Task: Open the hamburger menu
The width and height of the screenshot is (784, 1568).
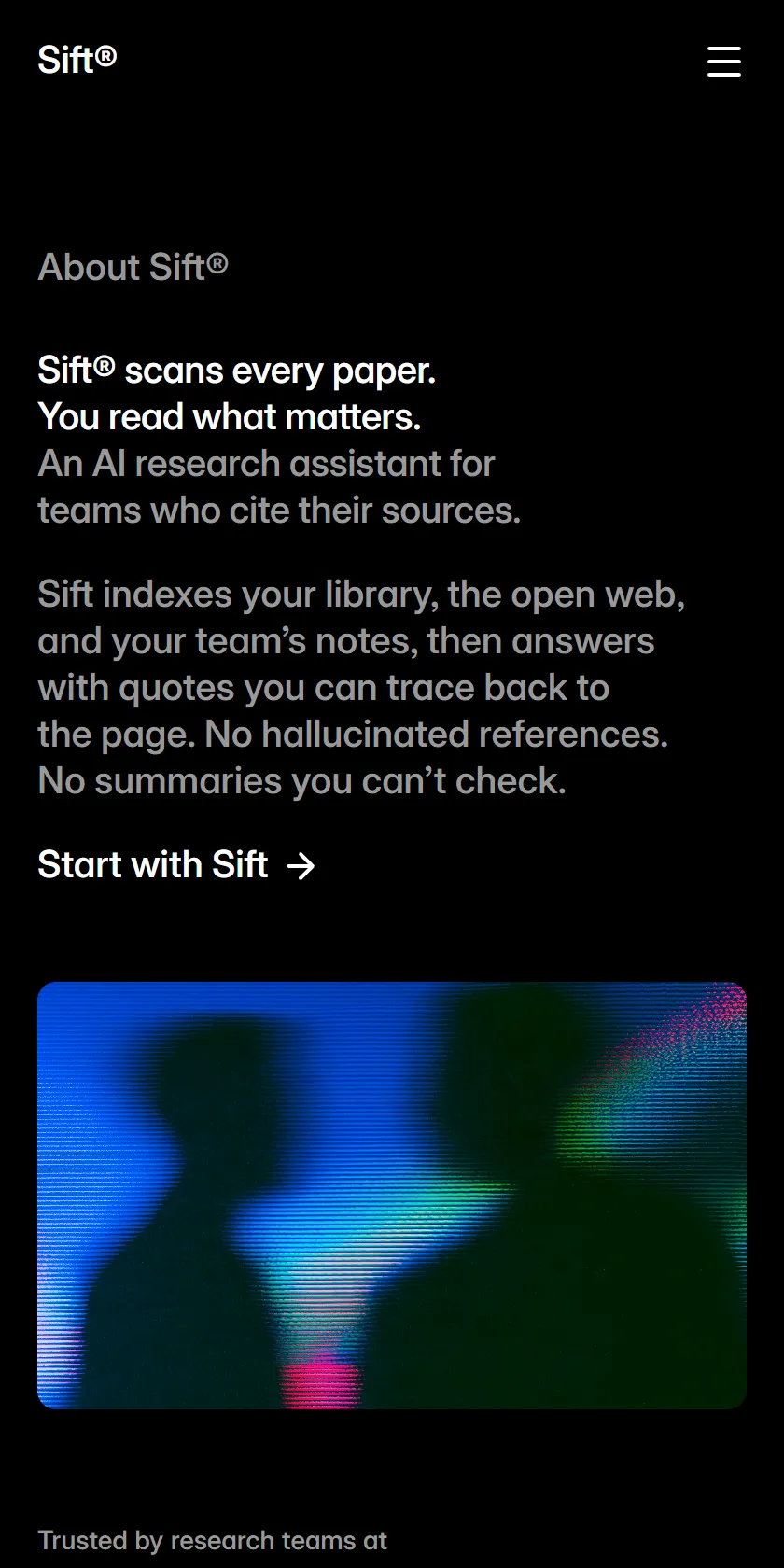Action: click(724, 62)
